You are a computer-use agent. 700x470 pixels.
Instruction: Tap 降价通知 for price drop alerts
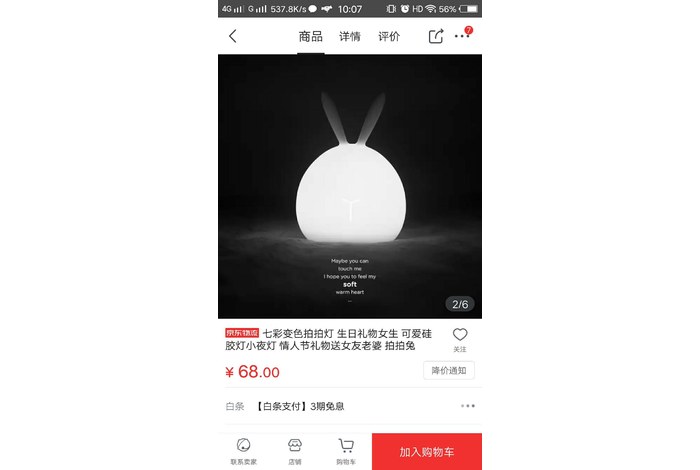click(x=448, y=371)
